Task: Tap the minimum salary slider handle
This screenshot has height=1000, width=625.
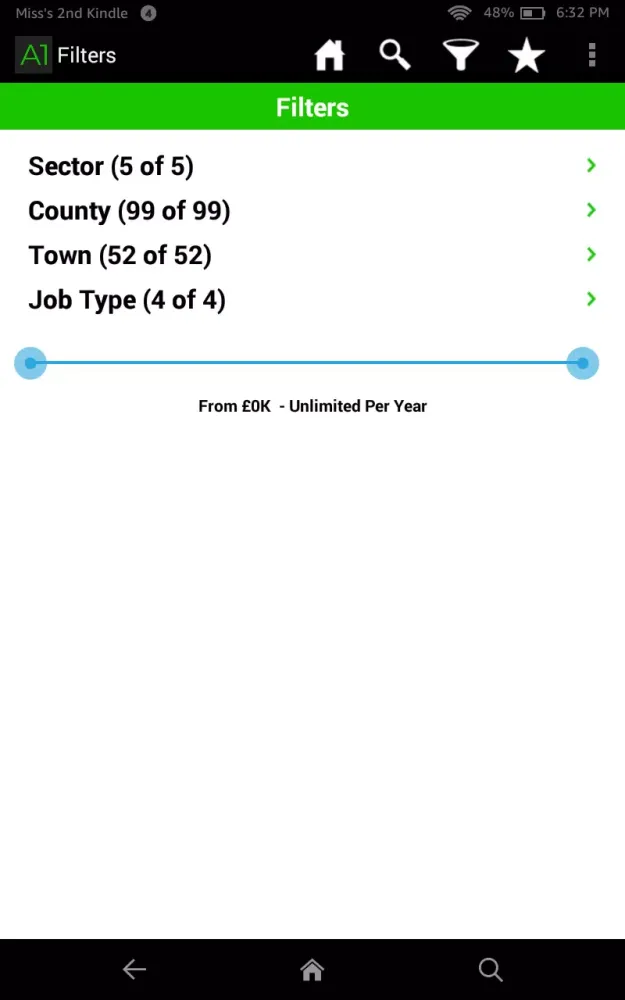Action: [30, 363]
